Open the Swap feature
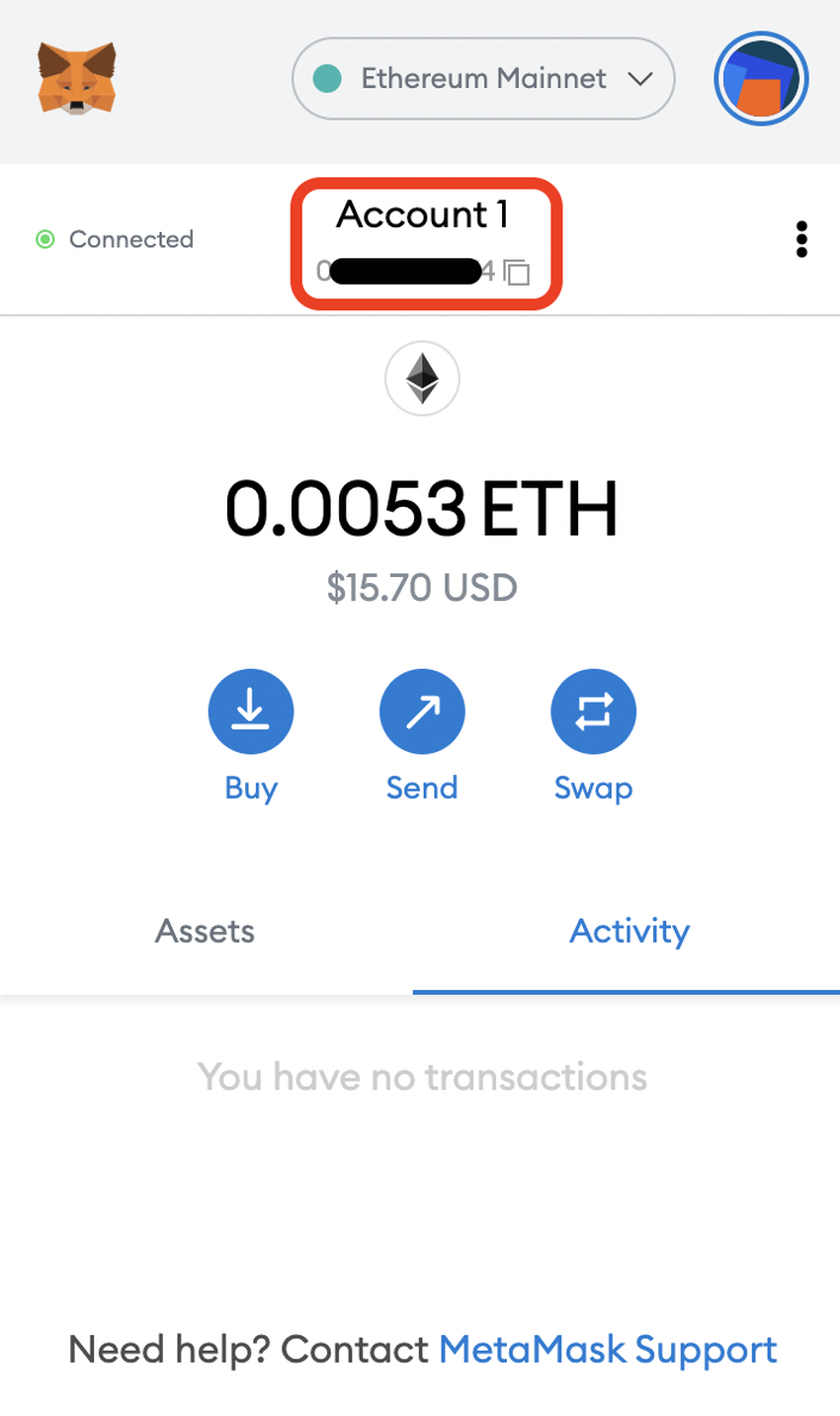The image size is (840, 1416). pos(593,711)
